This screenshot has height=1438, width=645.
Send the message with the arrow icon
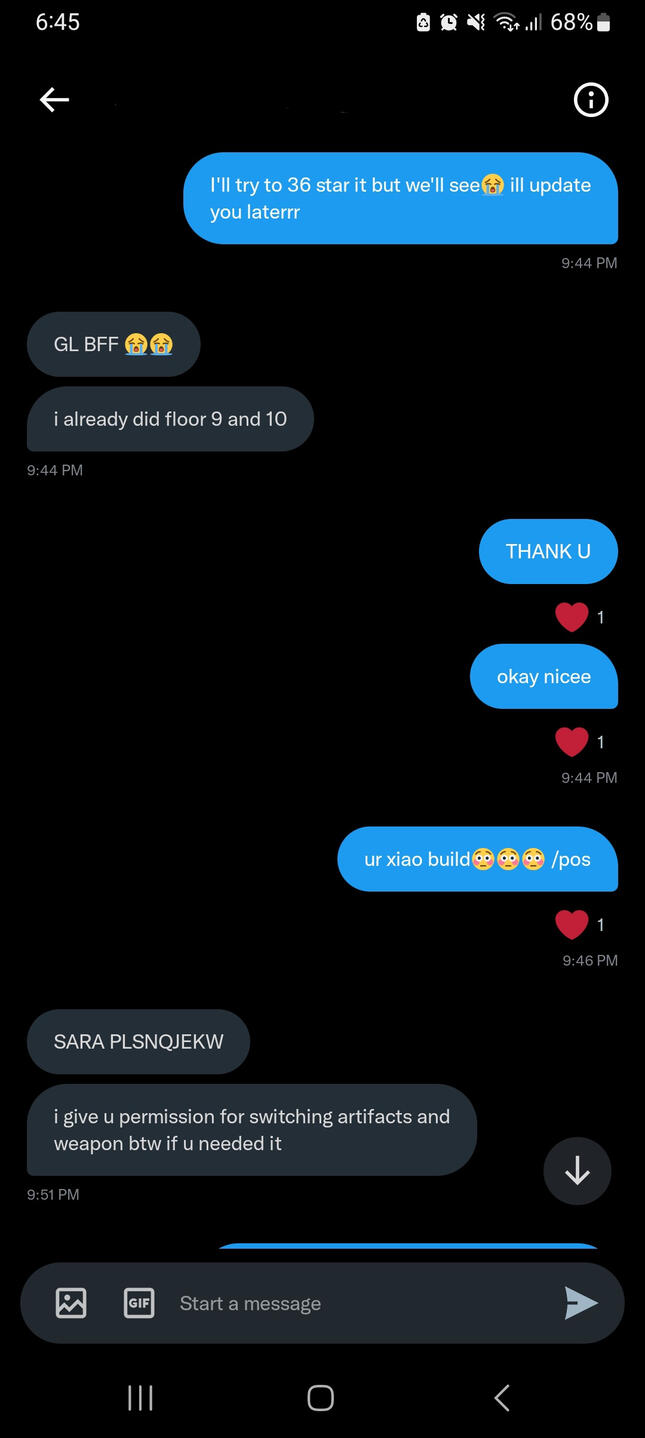pyautogui.click(x=580, y=1302)
